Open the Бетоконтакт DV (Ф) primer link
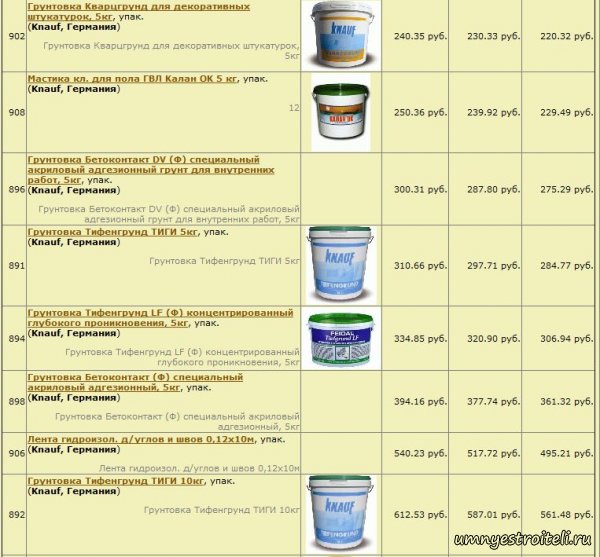The width and height of the screenshot is (600, 557). (142, 160)
